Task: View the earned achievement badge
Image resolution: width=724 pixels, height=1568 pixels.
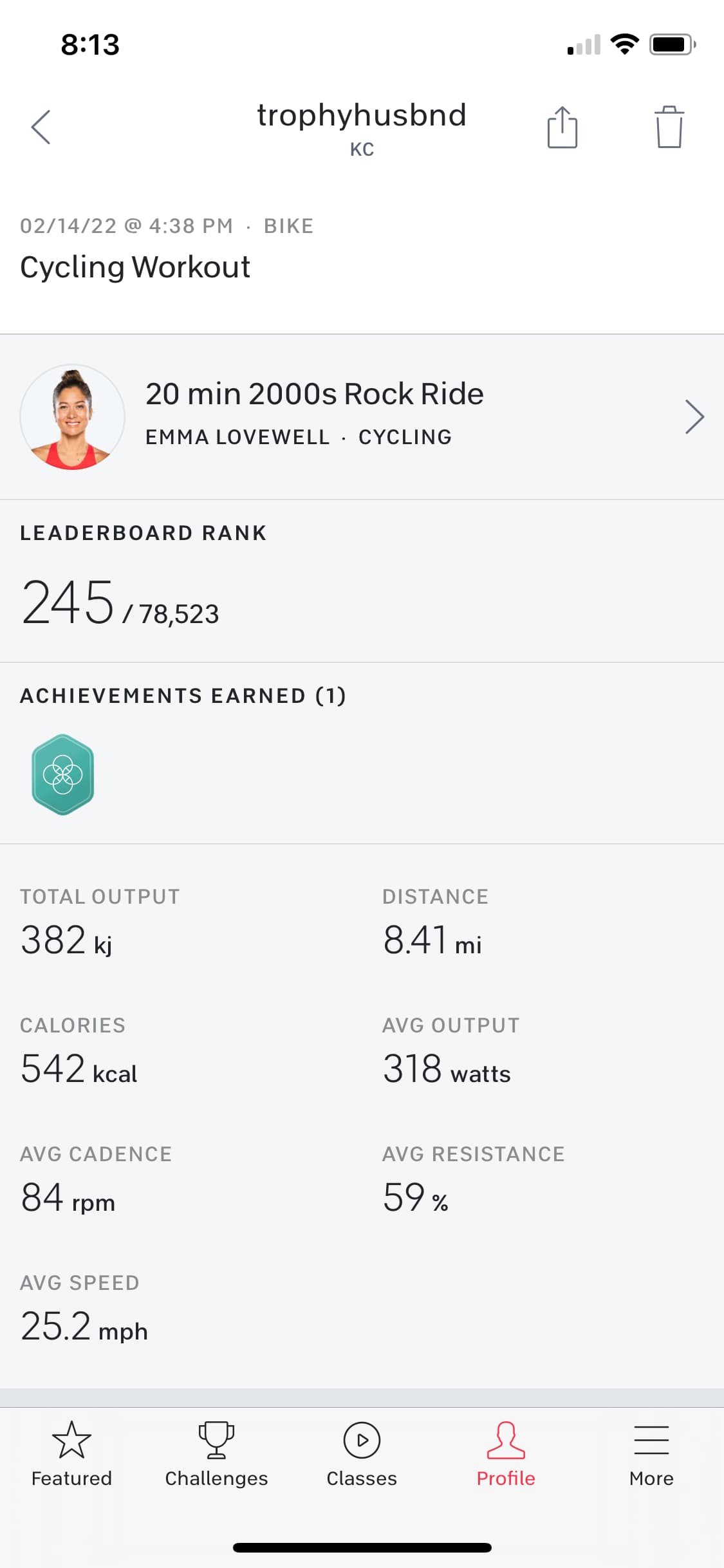Action: point(63,774)
